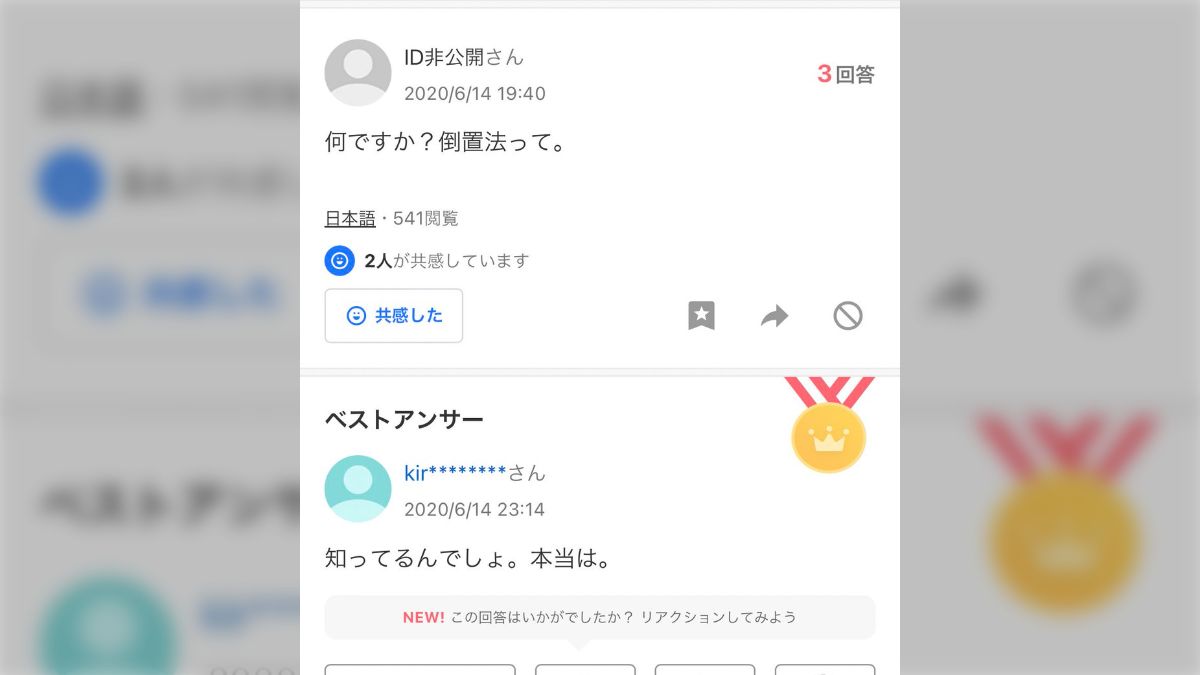
Task: Open the 日本語 category link
Action: [350, 218]
